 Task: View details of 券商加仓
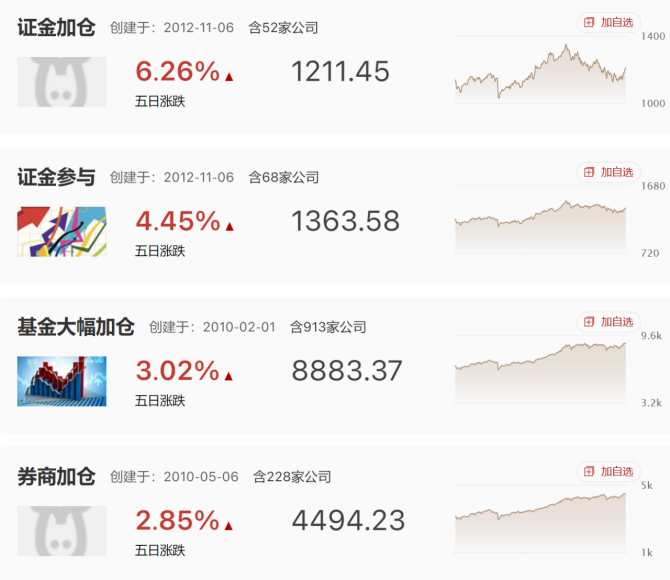pyautogui.click(x=56, y=477)
